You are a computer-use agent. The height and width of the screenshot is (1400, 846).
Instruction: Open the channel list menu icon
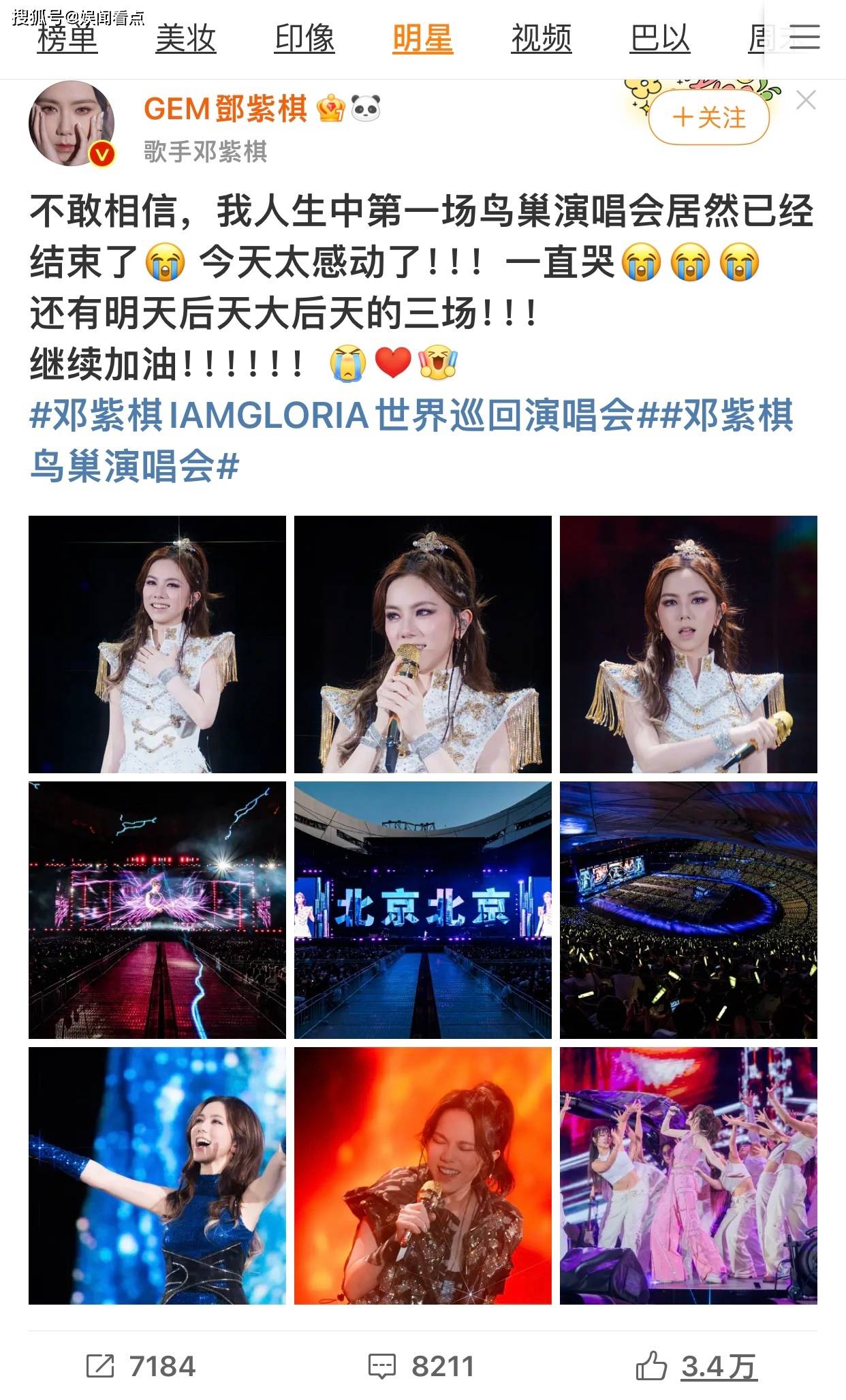pyautogui.click(x=804, y=37)
